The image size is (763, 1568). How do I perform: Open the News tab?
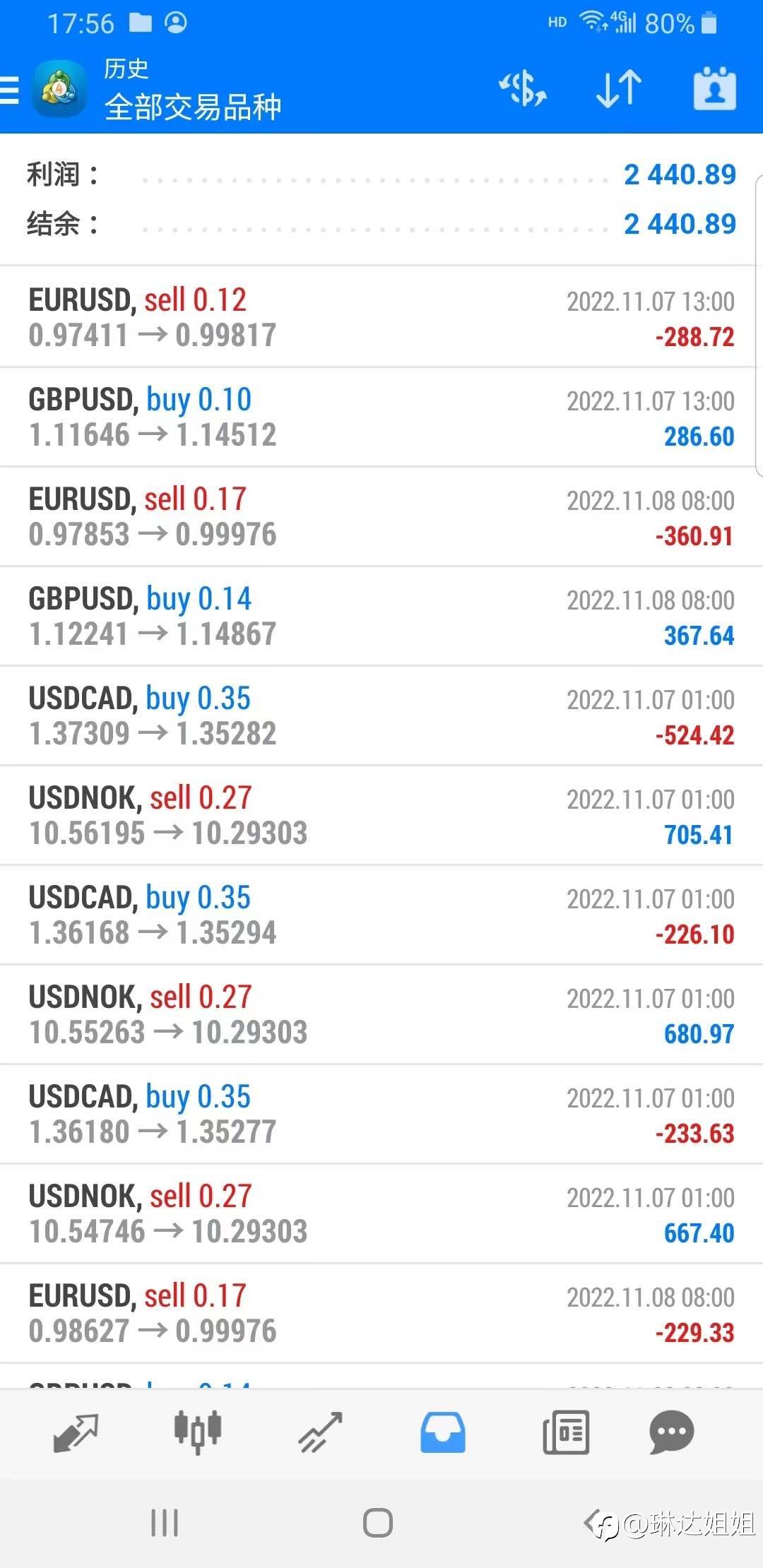pos(566,1432)
